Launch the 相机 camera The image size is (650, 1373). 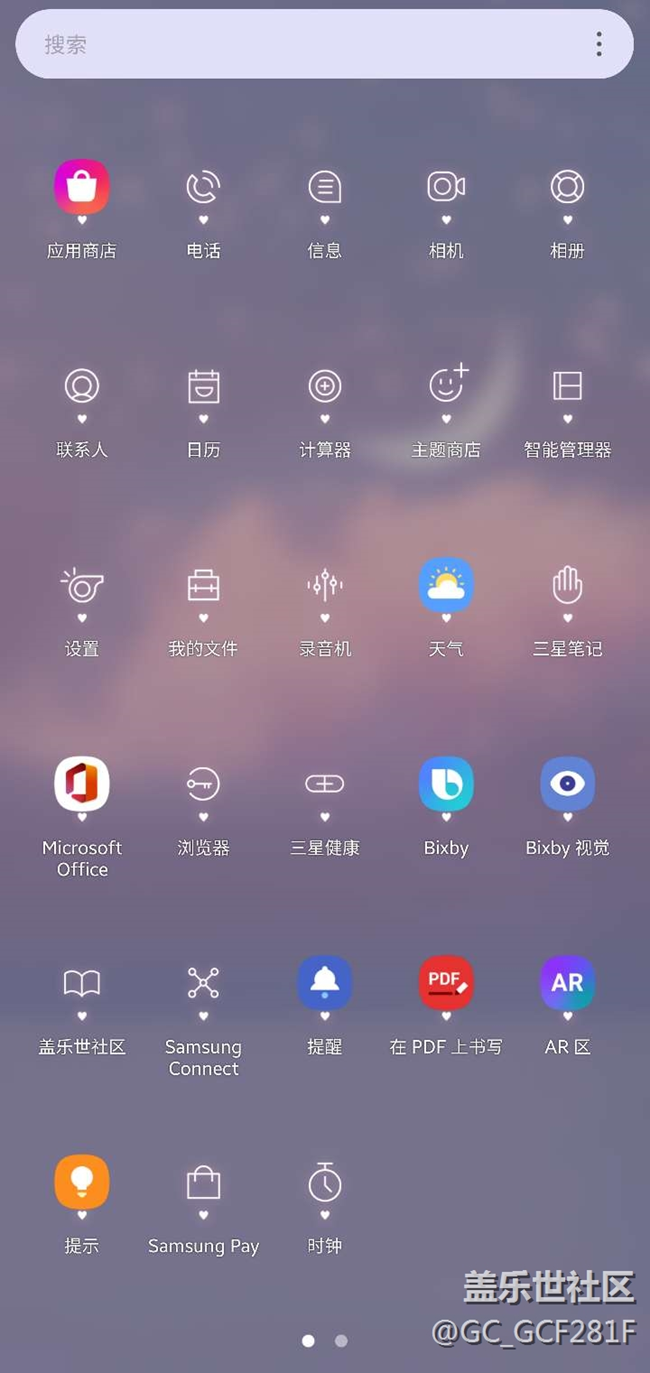(x=446, y=188)
